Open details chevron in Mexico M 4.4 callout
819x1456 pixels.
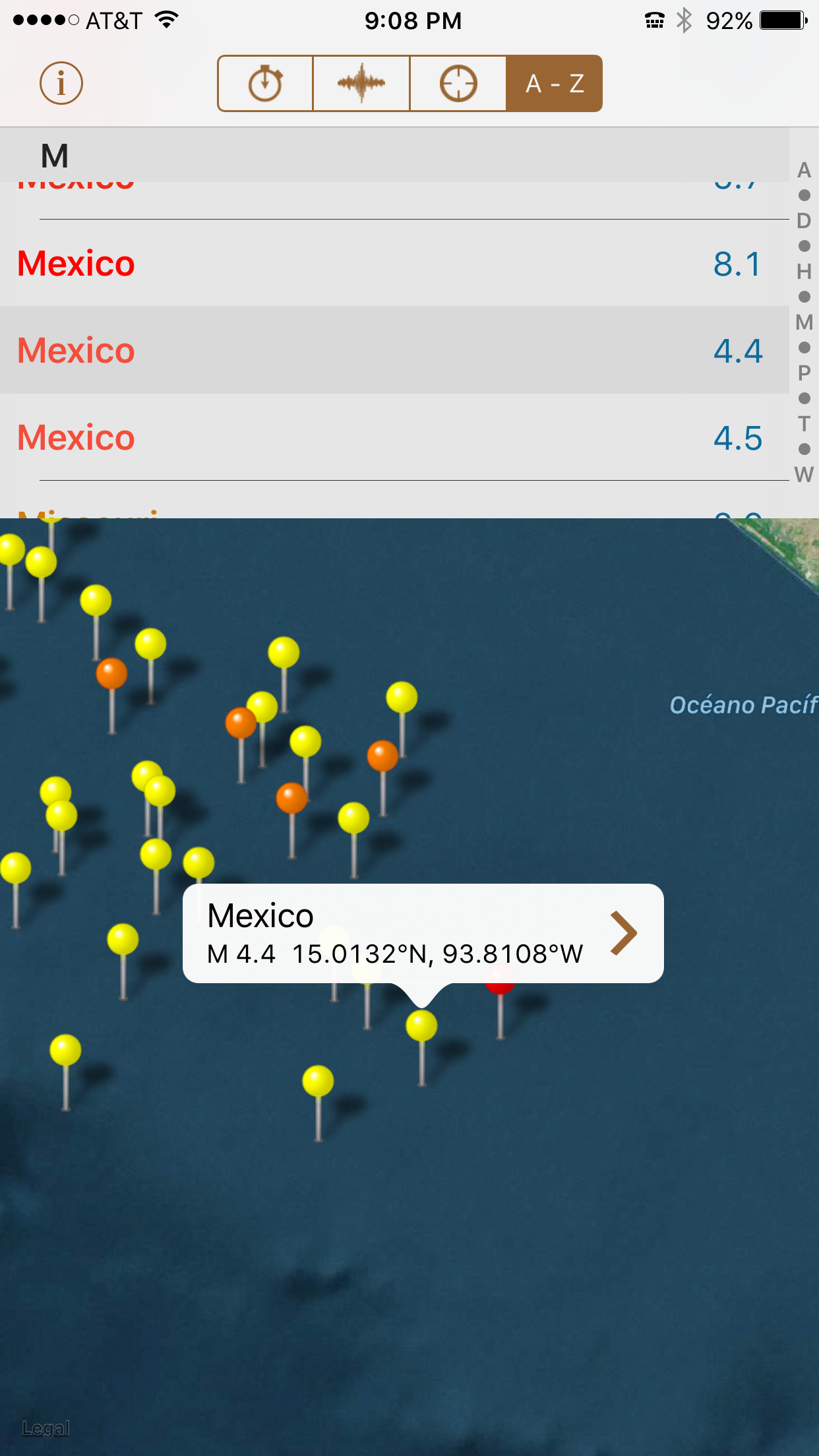(623, 933)
